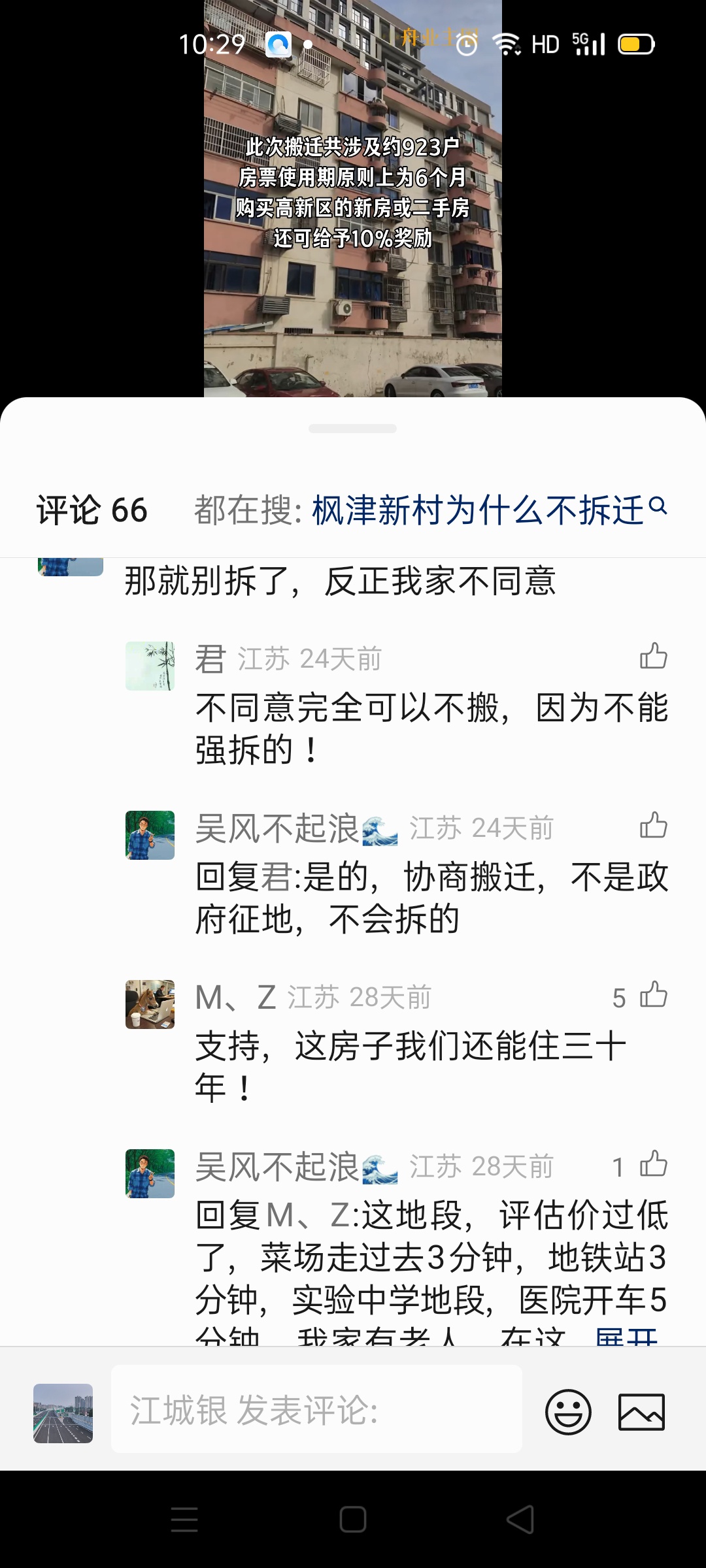Like 吴风不起浪's reply to 君

tap(653, 825)
